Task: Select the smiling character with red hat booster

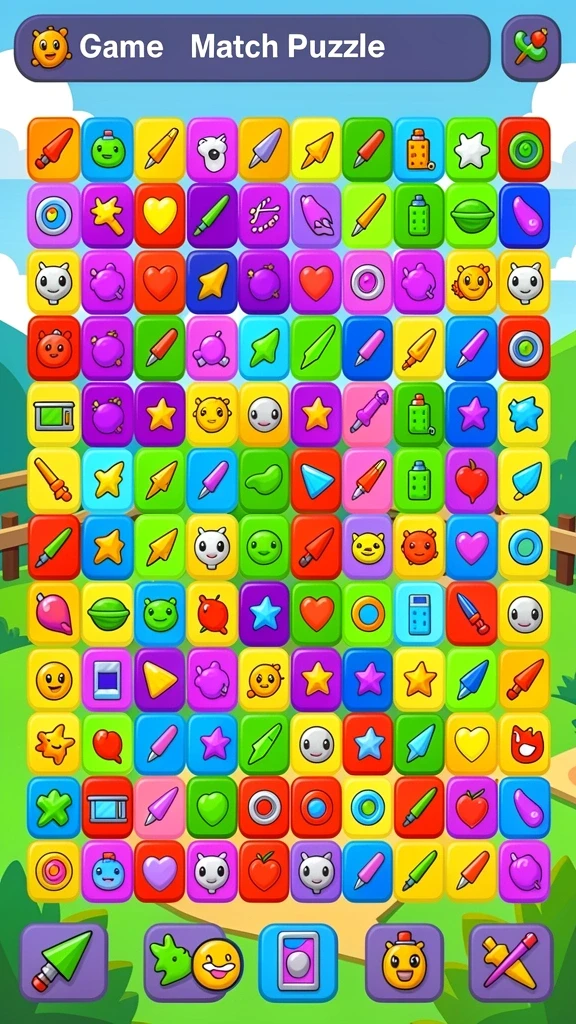Action: point(404,962)
